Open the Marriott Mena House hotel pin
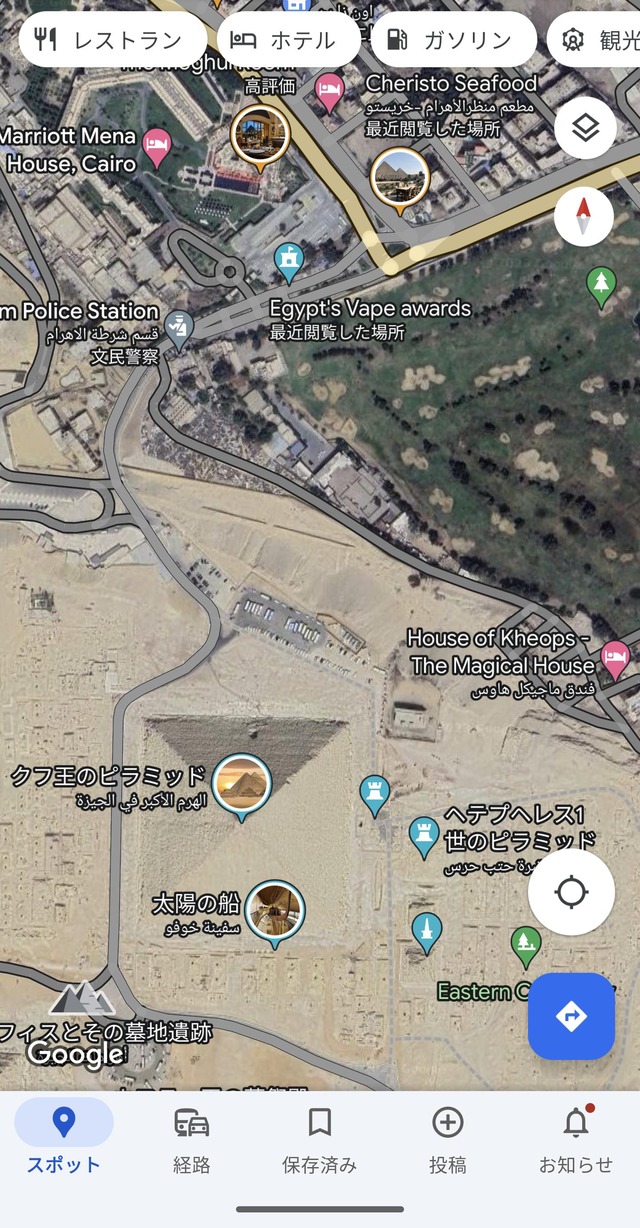This screenshot has width=640, height=1228. click(x=155, y=146)
